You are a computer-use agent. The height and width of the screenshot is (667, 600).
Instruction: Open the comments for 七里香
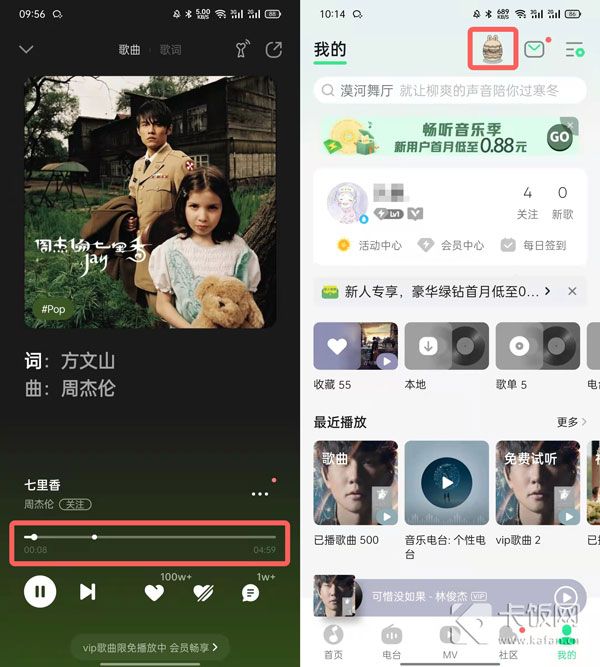(x=250, y=593)
